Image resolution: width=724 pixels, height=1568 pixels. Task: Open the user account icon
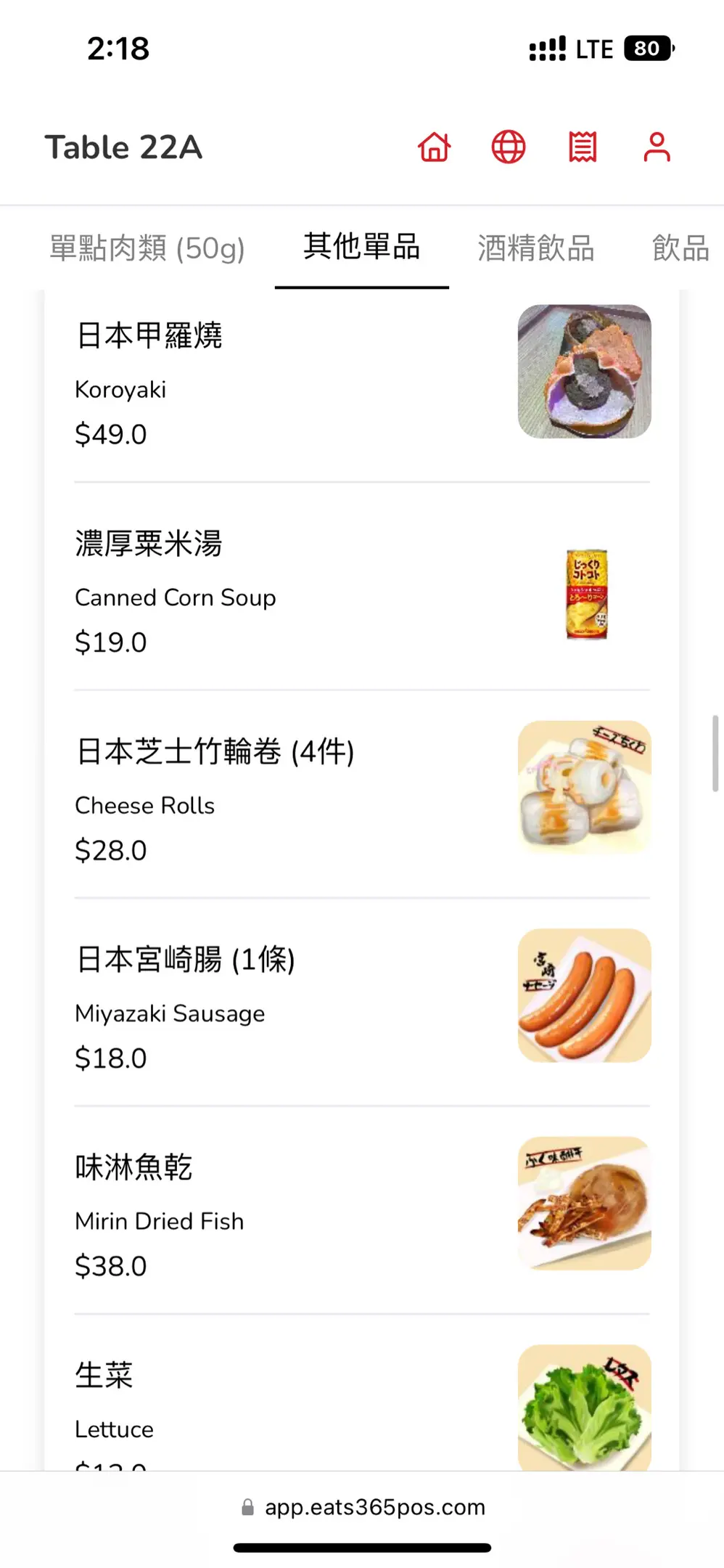[657, 147]
